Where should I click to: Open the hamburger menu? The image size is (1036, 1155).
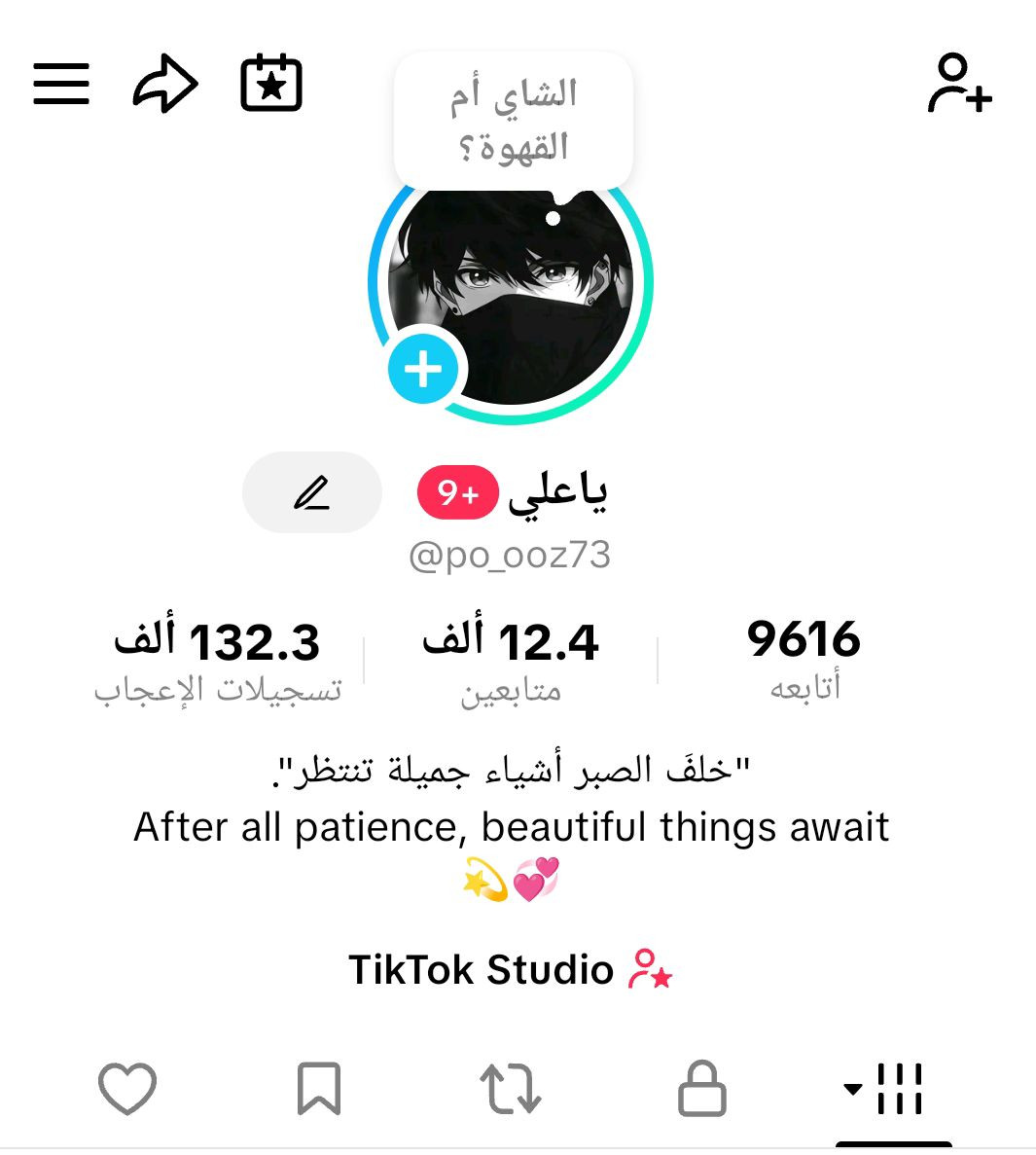point(61,84)
